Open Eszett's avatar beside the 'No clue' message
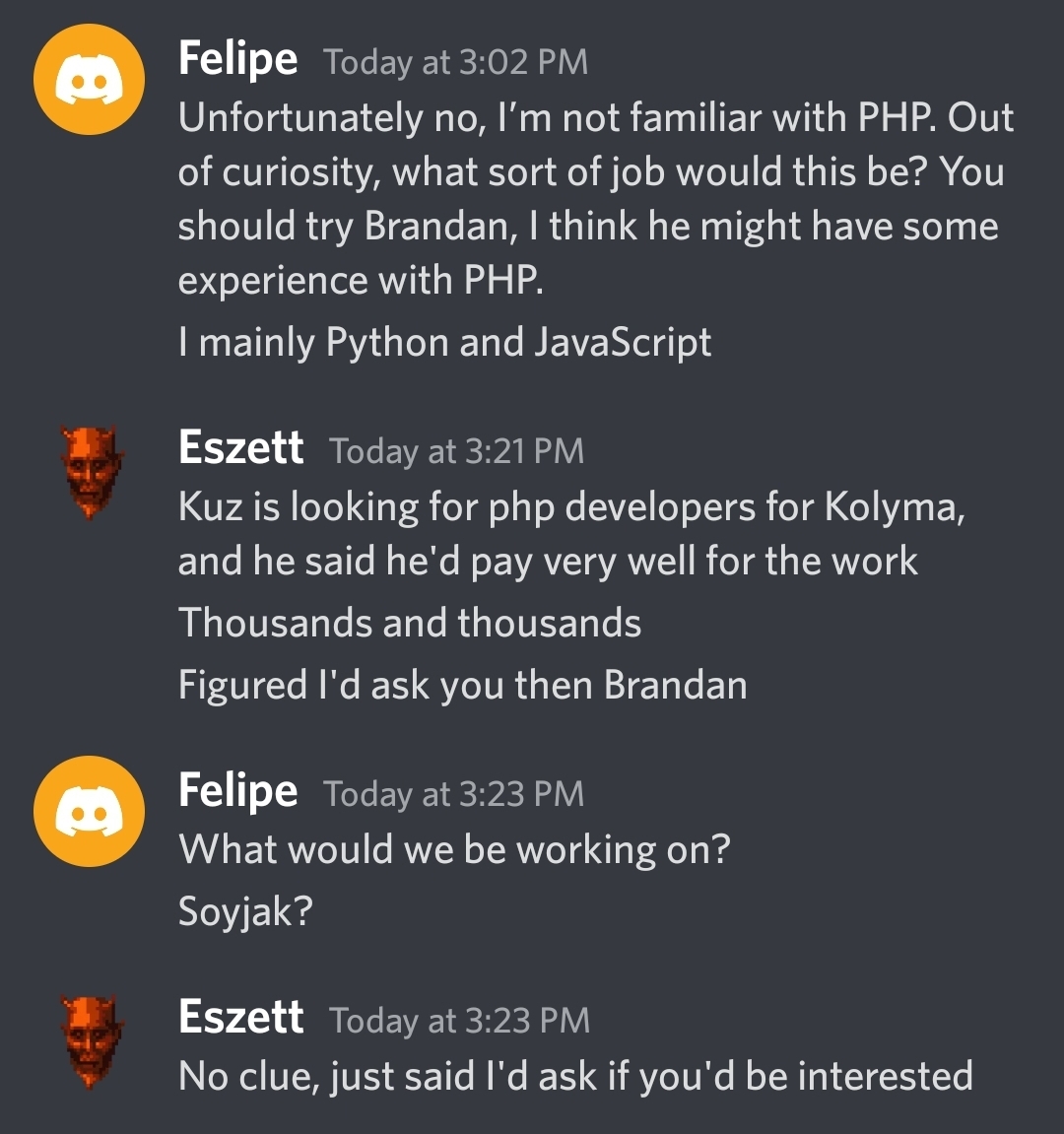This screenshot has width=1064, height=1134. [91, 1040]
